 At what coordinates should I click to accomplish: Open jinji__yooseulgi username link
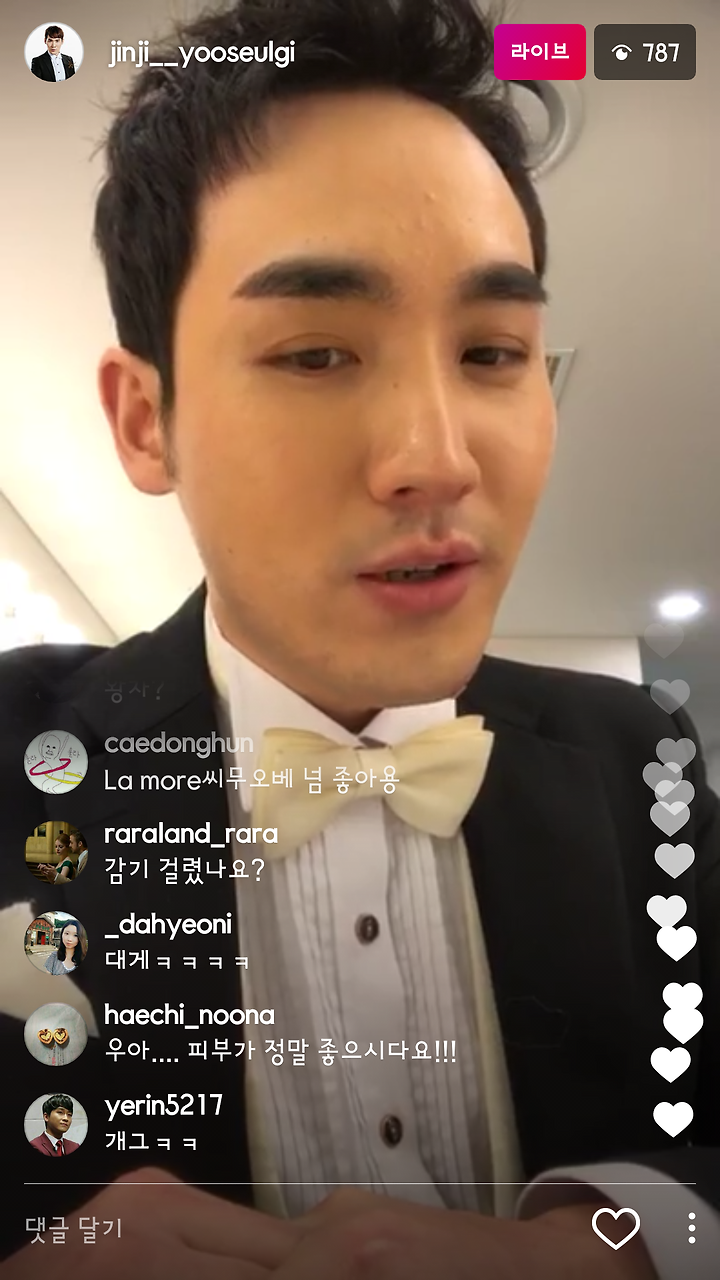coord(202,54)
